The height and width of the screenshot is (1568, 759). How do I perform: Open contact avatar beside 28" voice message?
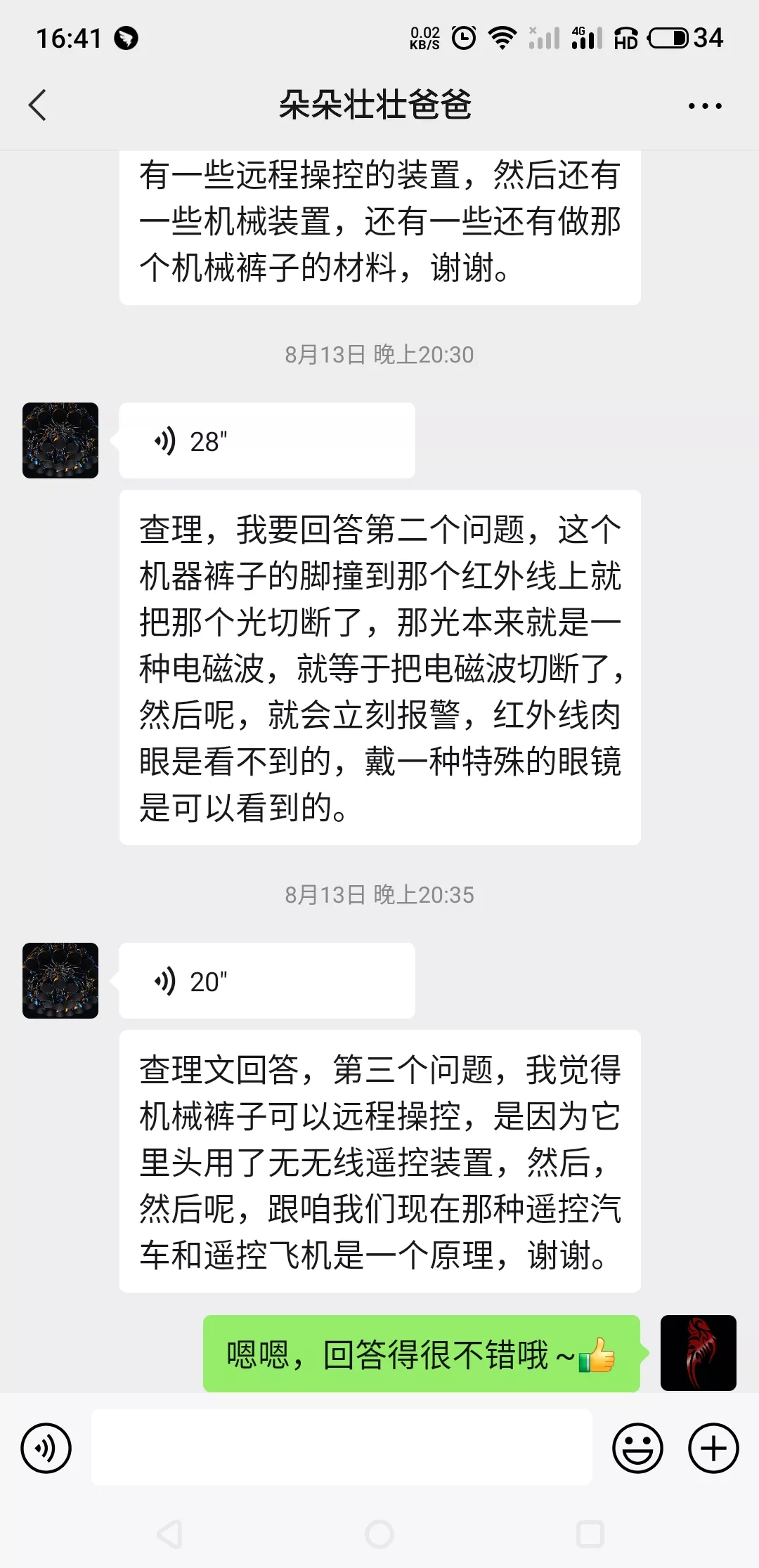click(x=60, y=440)
